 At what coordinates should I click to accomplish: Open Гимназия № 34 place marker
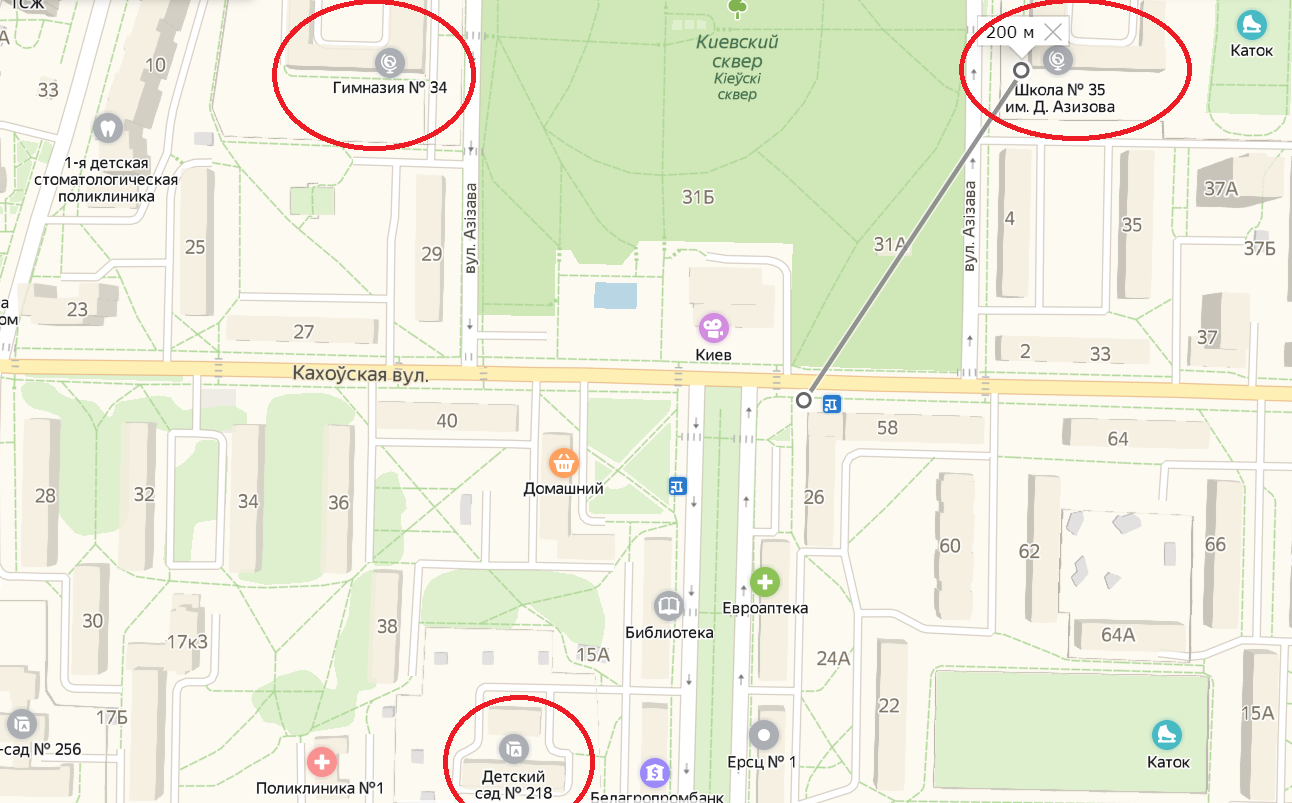389,63
